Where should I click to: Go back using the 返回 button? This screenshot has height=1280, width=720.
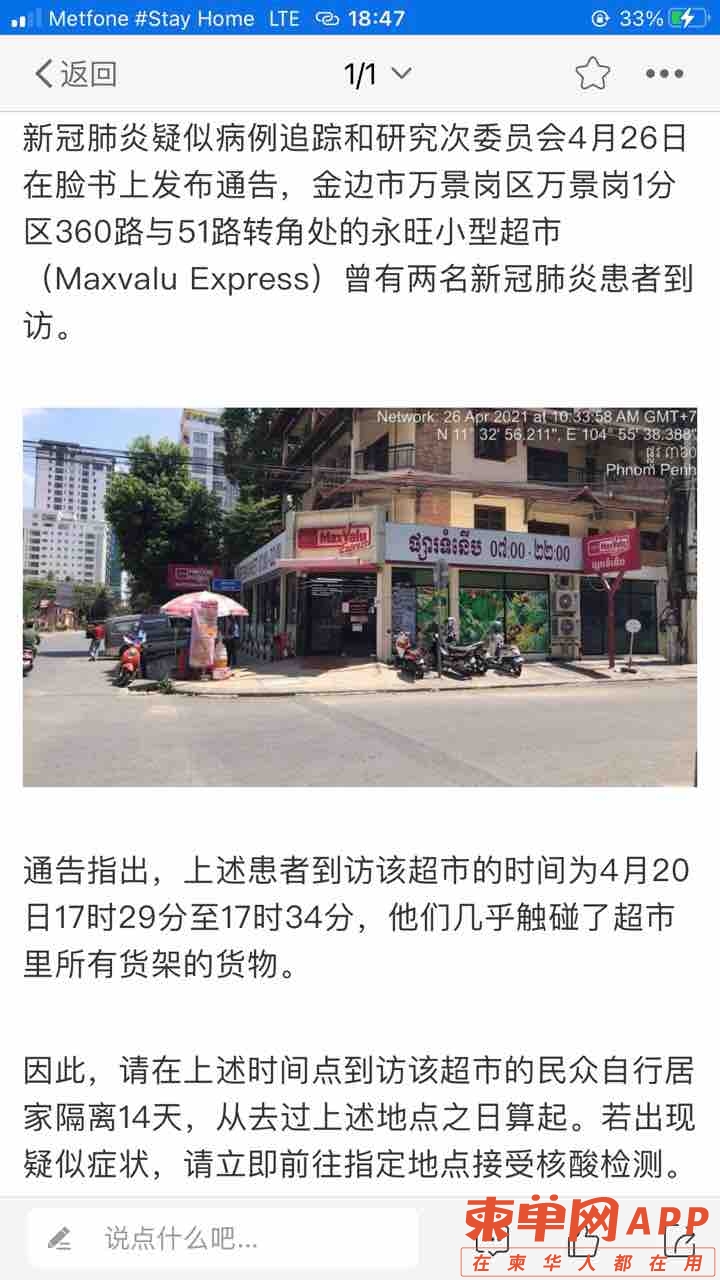(x=75, y=73)
